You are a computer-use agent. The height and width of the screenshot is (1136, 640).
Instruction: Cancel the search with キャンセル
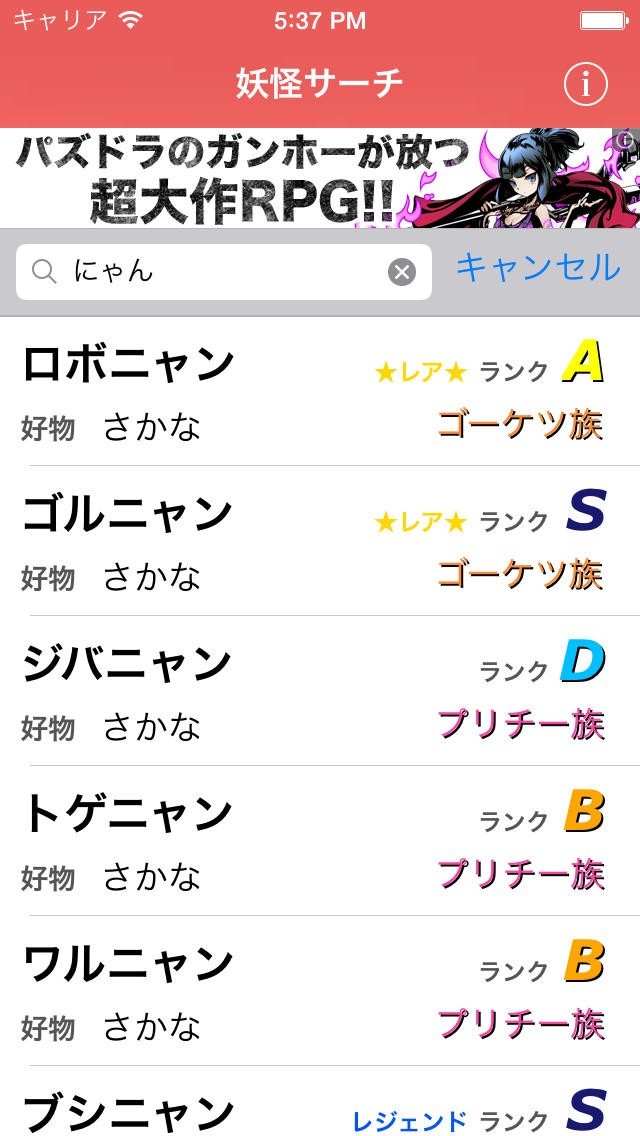(538, 267)
